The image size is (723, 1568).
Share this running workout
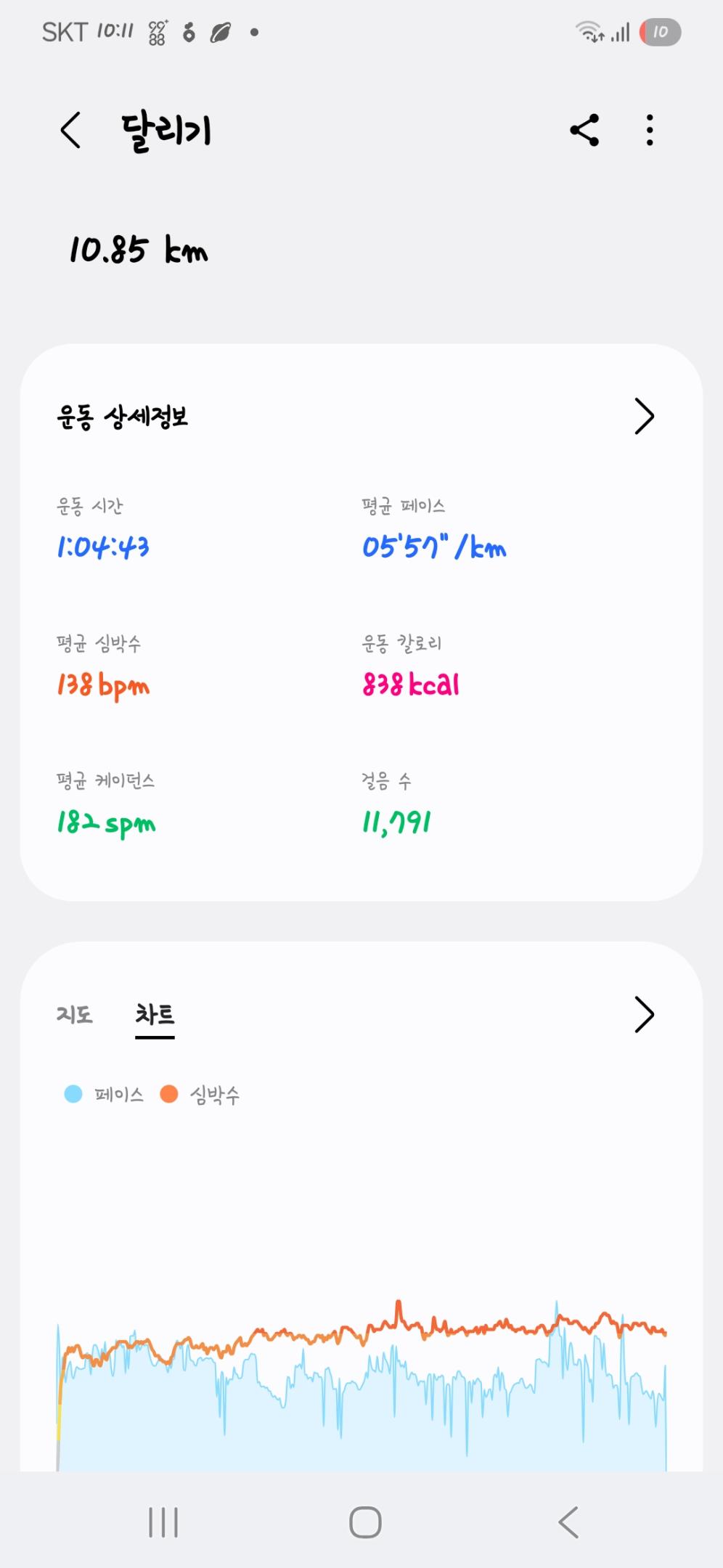click(x=584, y=131)
